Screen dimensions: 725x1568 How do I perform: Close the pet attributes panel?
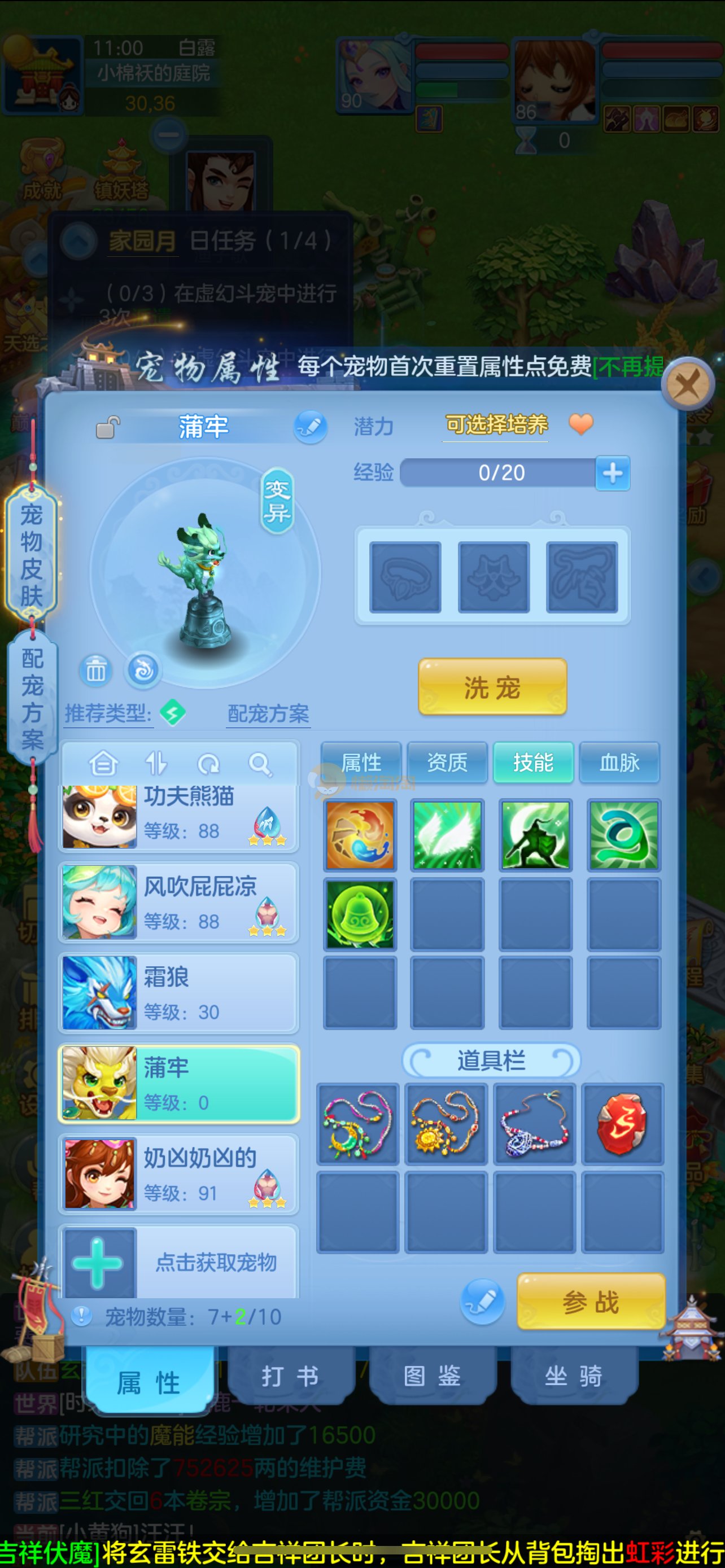click(688, 384)
